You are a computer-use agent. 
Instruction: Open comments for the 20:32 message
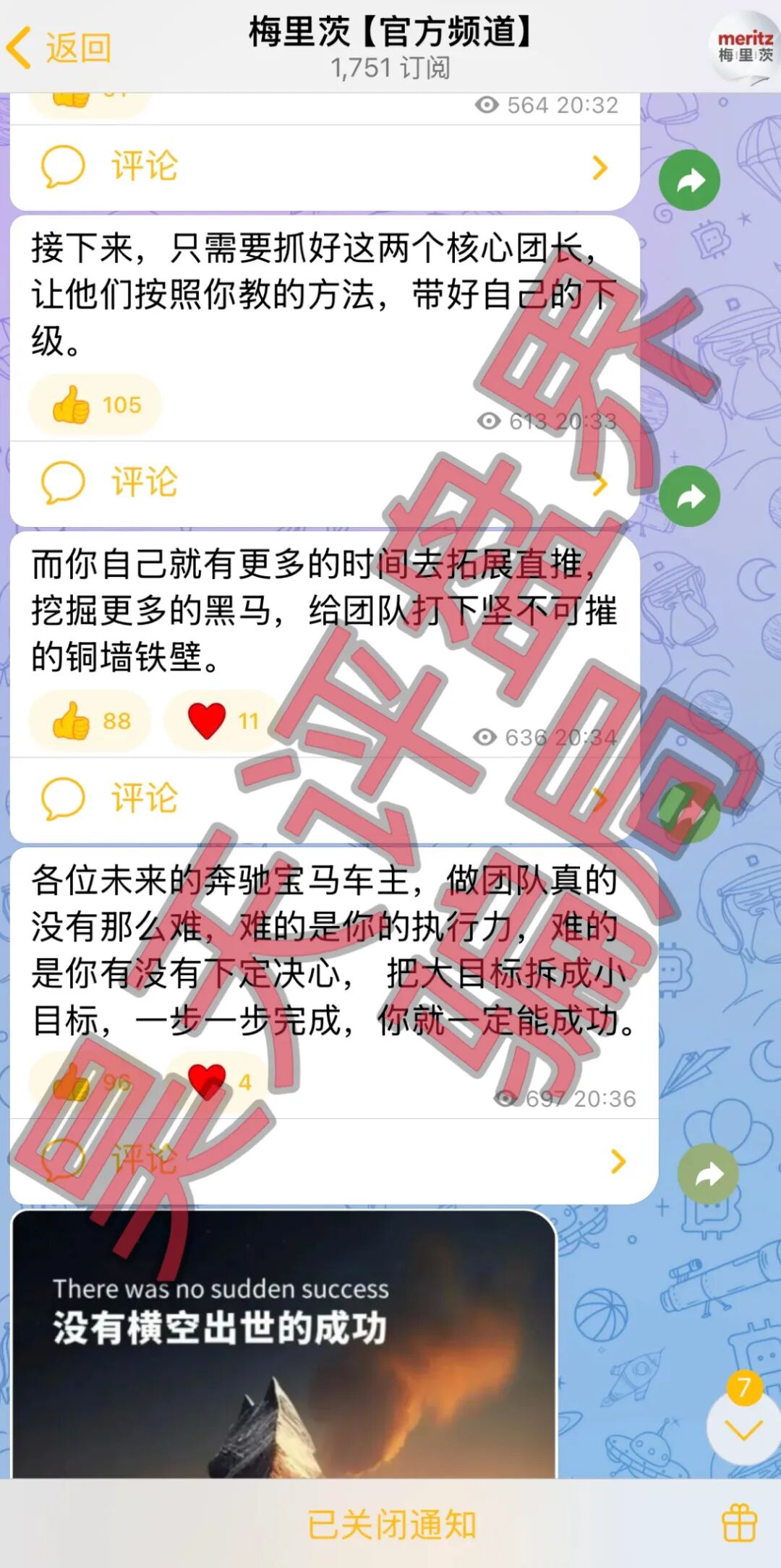[x=325, y=167]
